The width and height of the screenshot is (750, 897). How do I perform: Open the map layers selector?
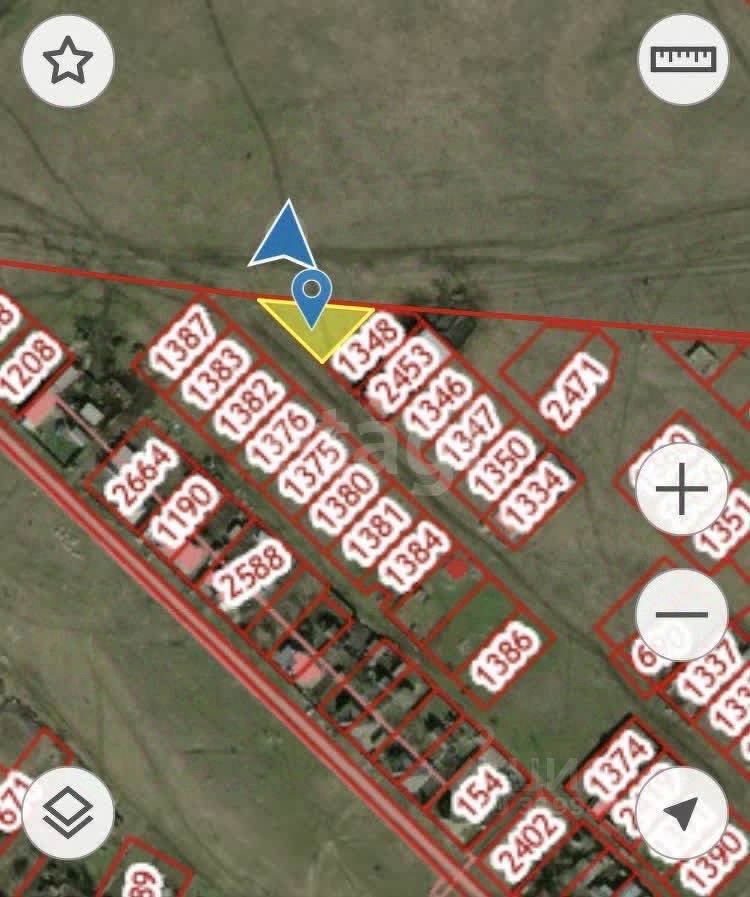tap(68, 812)
